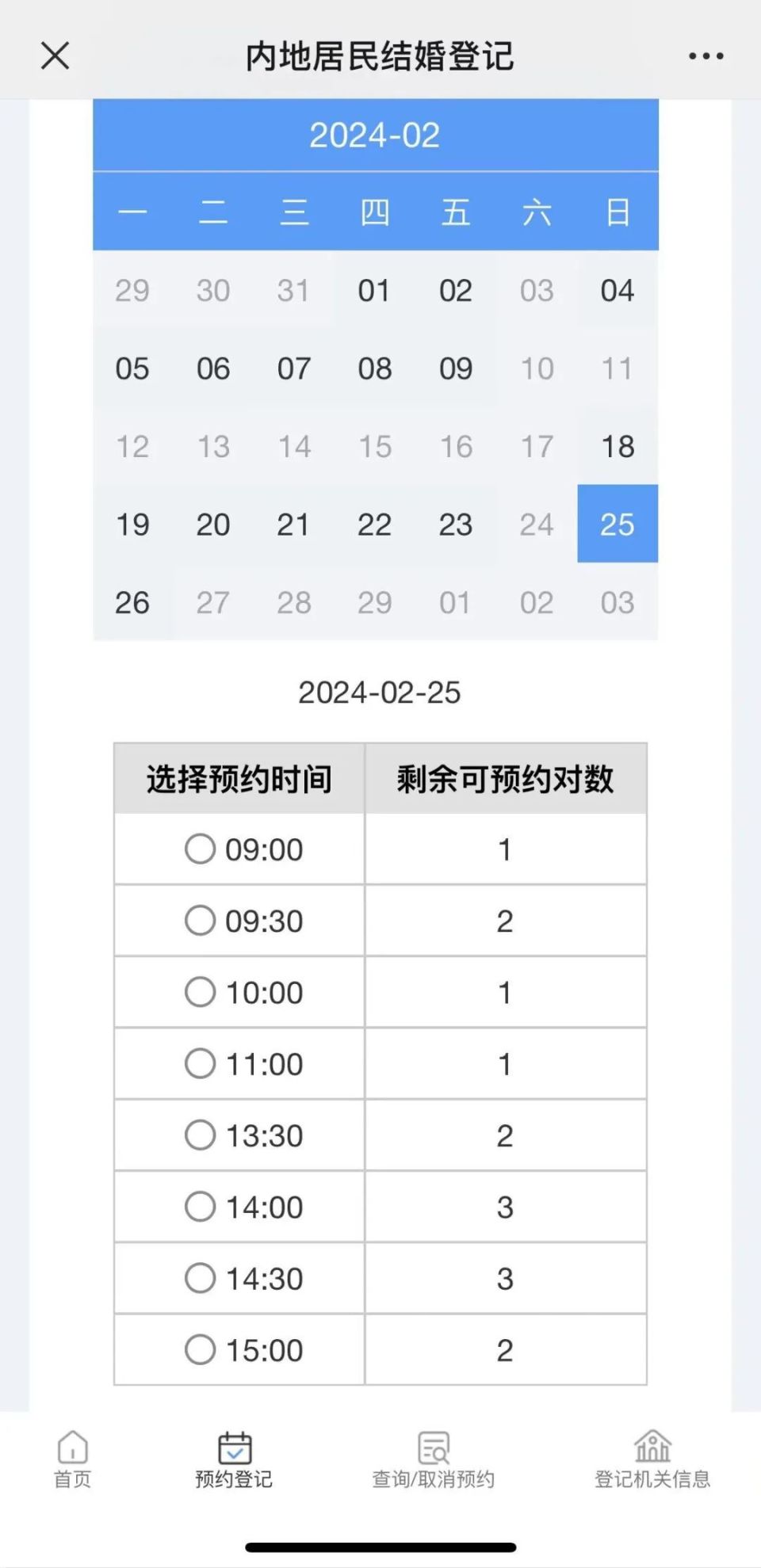This screenshot has height=1568, width=761.
Task: Open the 预约登记 tab
Action: pos(234,1459)
